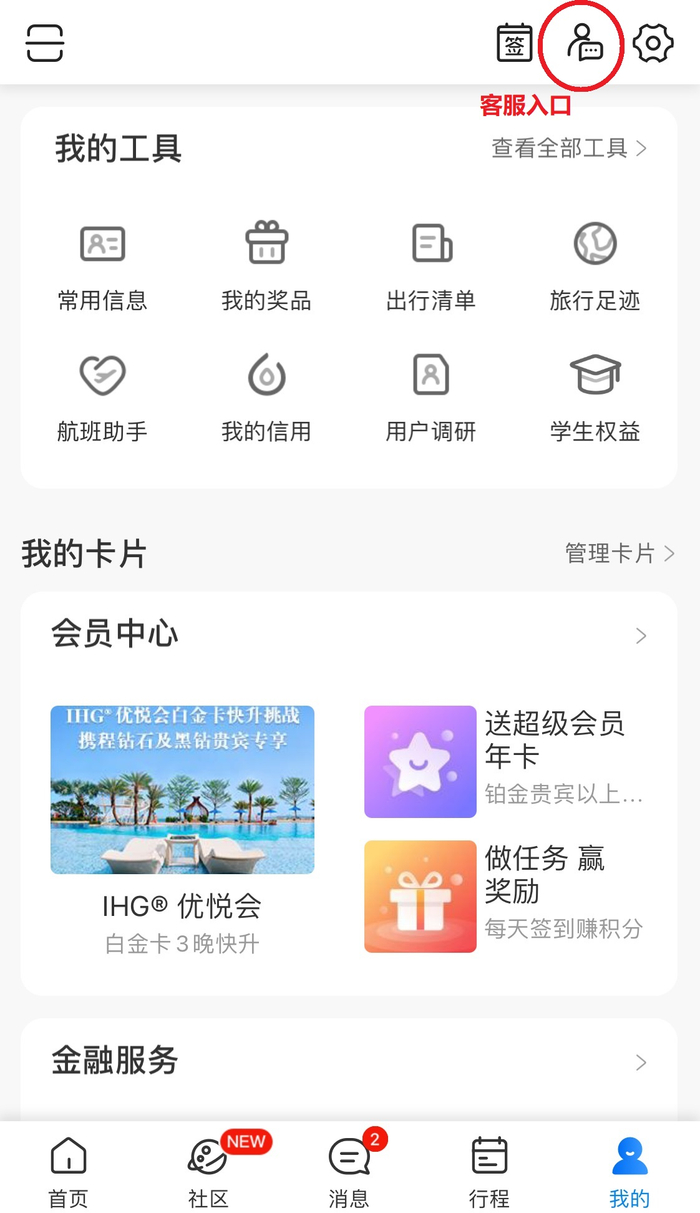Viewport: 700px width, 1213px height.
Task: Open the 做任务 赢奖励 offer
Action: coord(505,896)
